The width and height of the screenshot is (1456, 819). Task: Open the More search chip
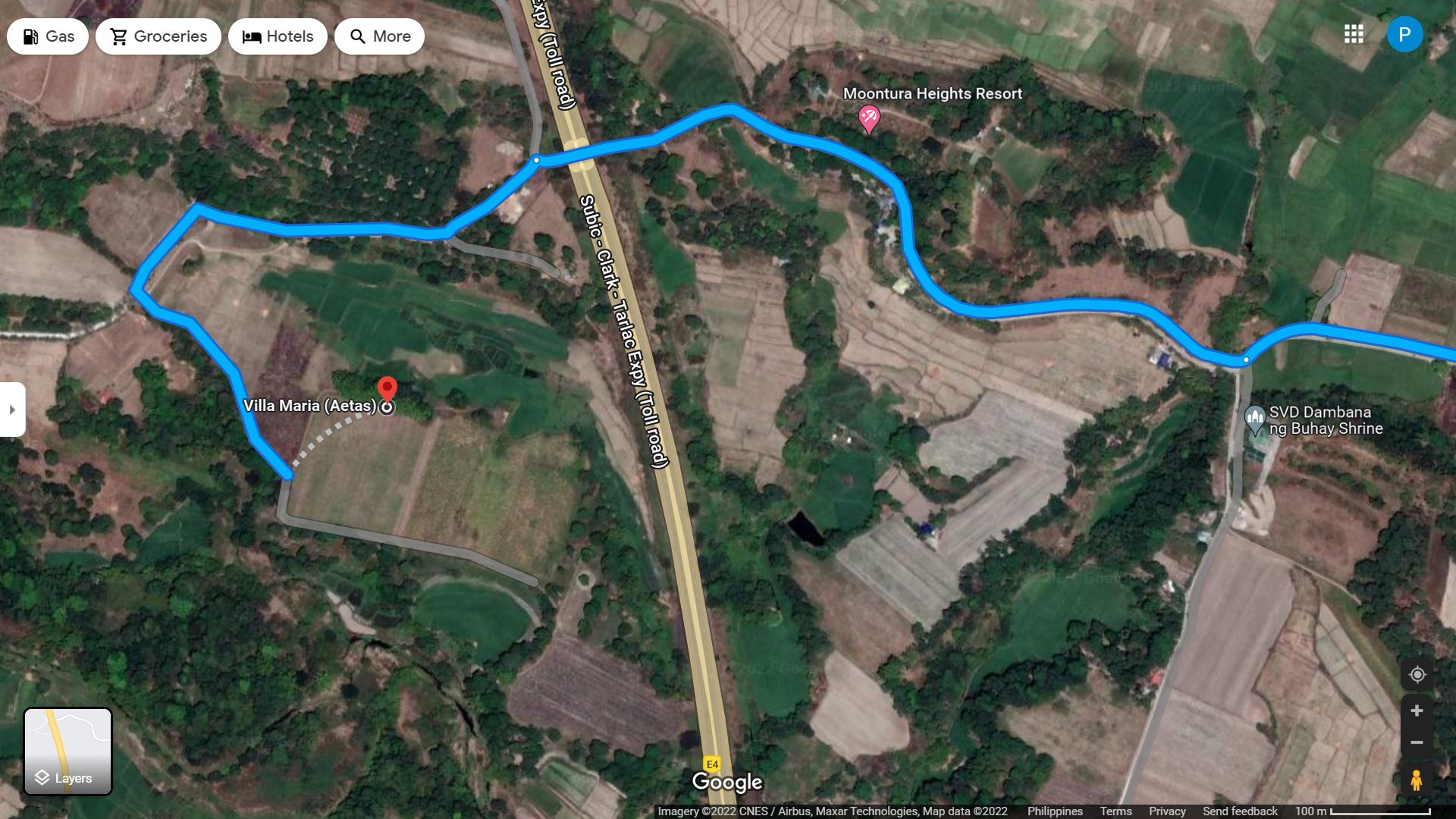(379, 36)
